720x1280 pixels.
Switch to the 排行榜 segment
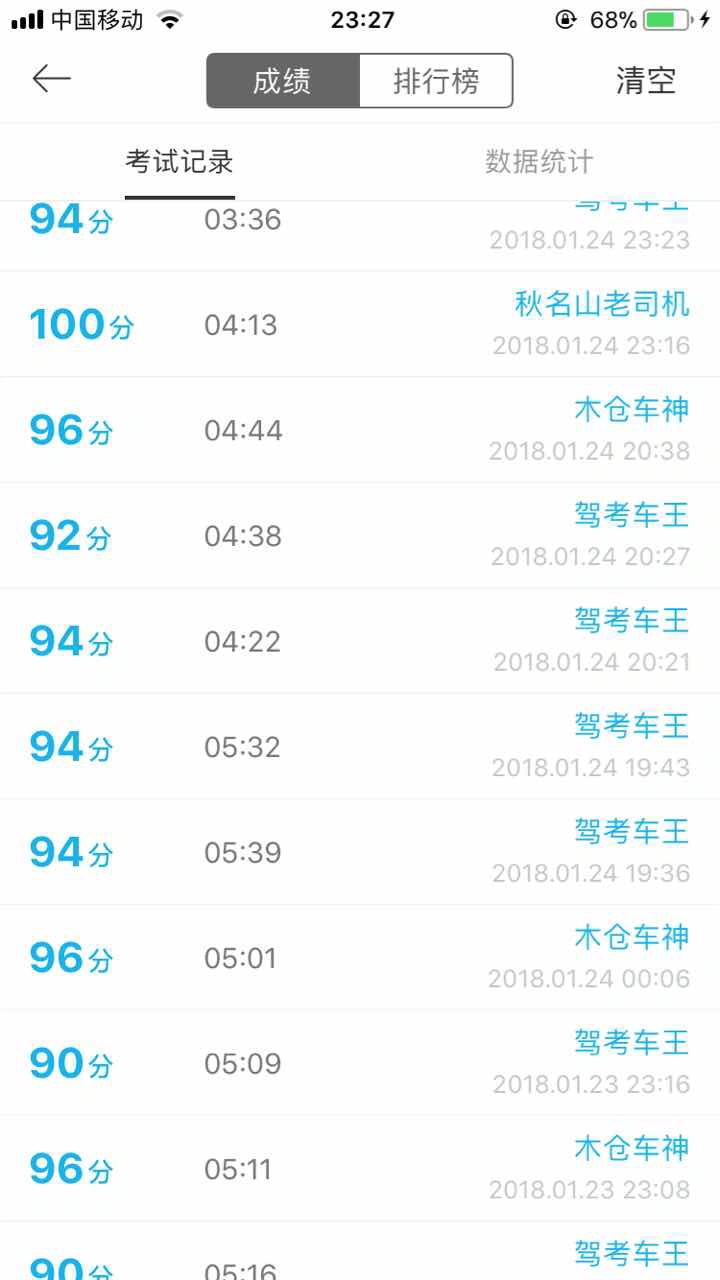[x=436, y=81]
